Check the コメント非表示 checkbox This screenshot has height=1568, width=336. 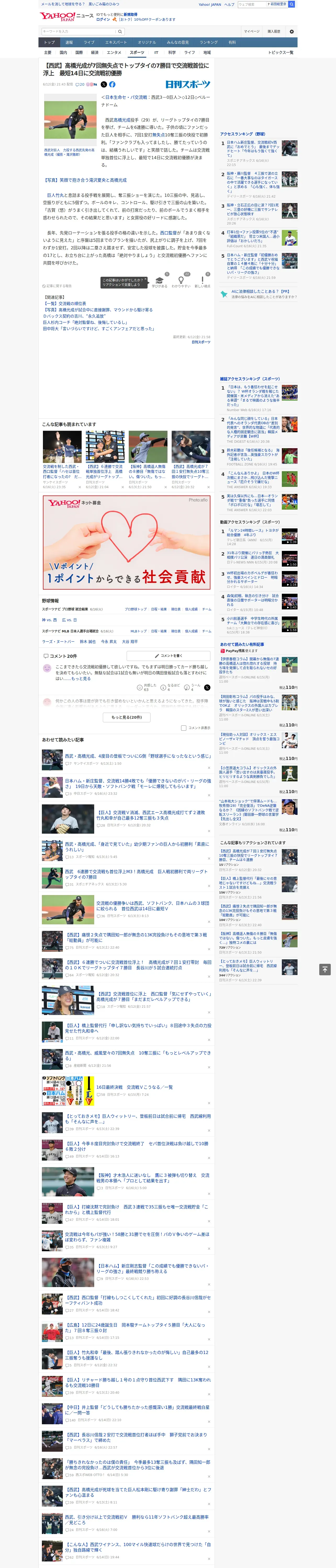point(183,728)
